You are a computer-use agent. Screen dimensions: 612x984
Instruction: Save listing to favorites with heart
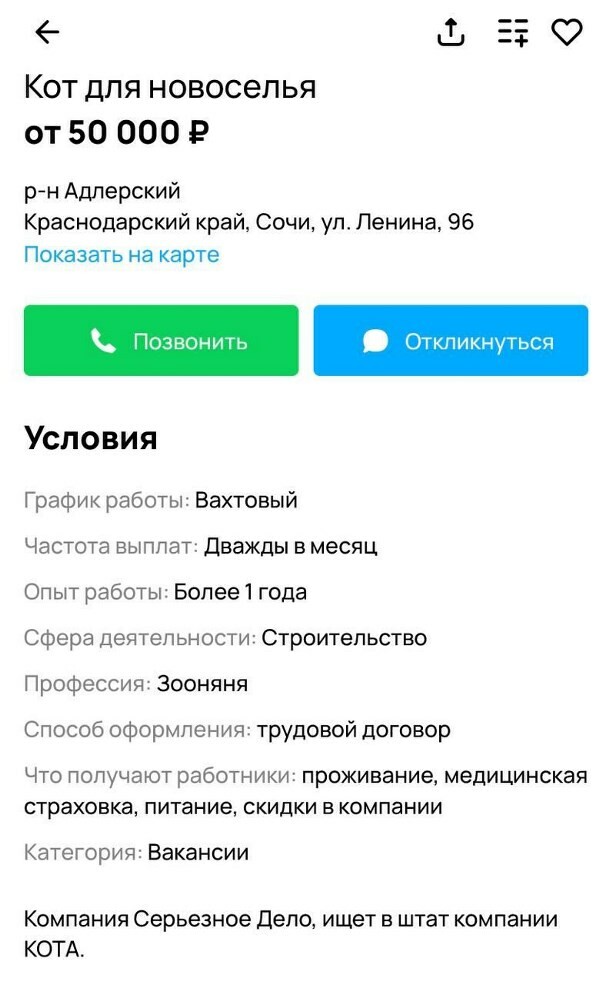tap(567, 32)
